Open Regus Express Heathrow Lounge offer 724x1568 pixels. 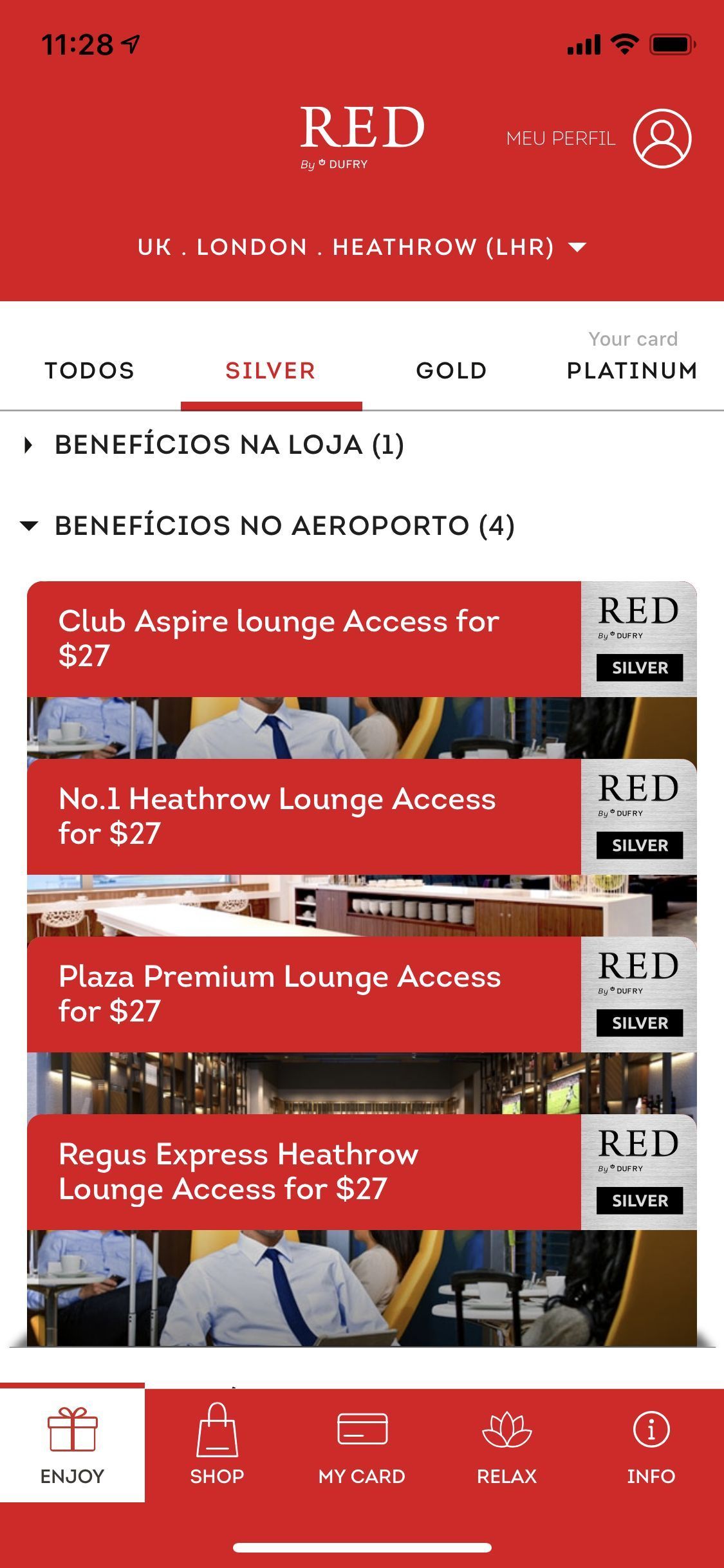coord(362,1229)
